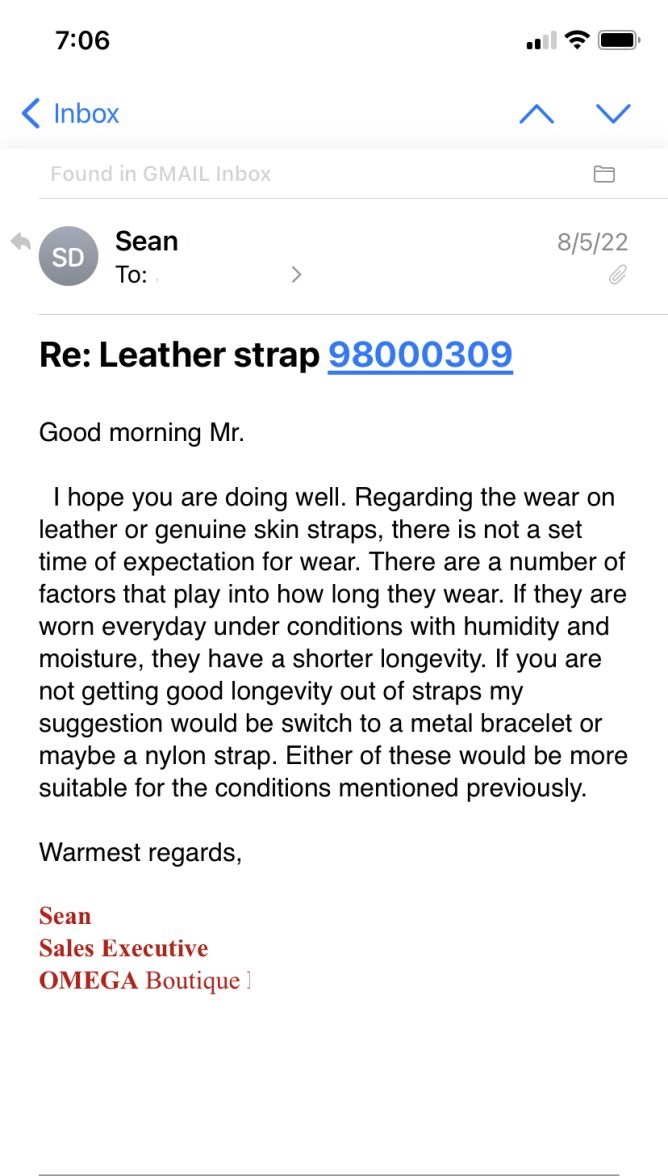Go back to the Inbox
Screen dimensions: 668x1176
[x=70, y=114]
